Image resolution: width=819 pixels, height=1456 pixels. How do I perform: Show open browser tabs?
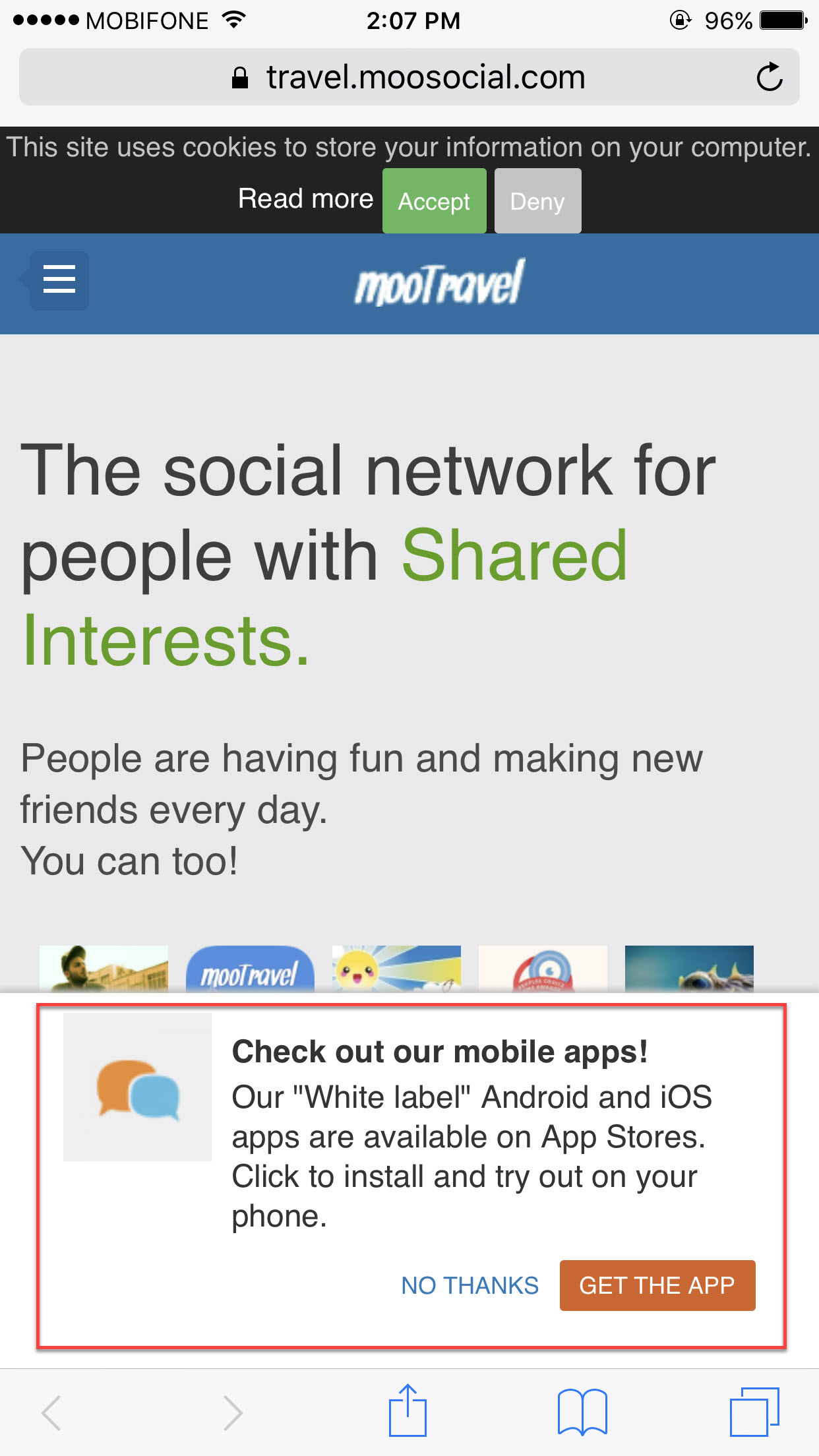pos(754,1411)
